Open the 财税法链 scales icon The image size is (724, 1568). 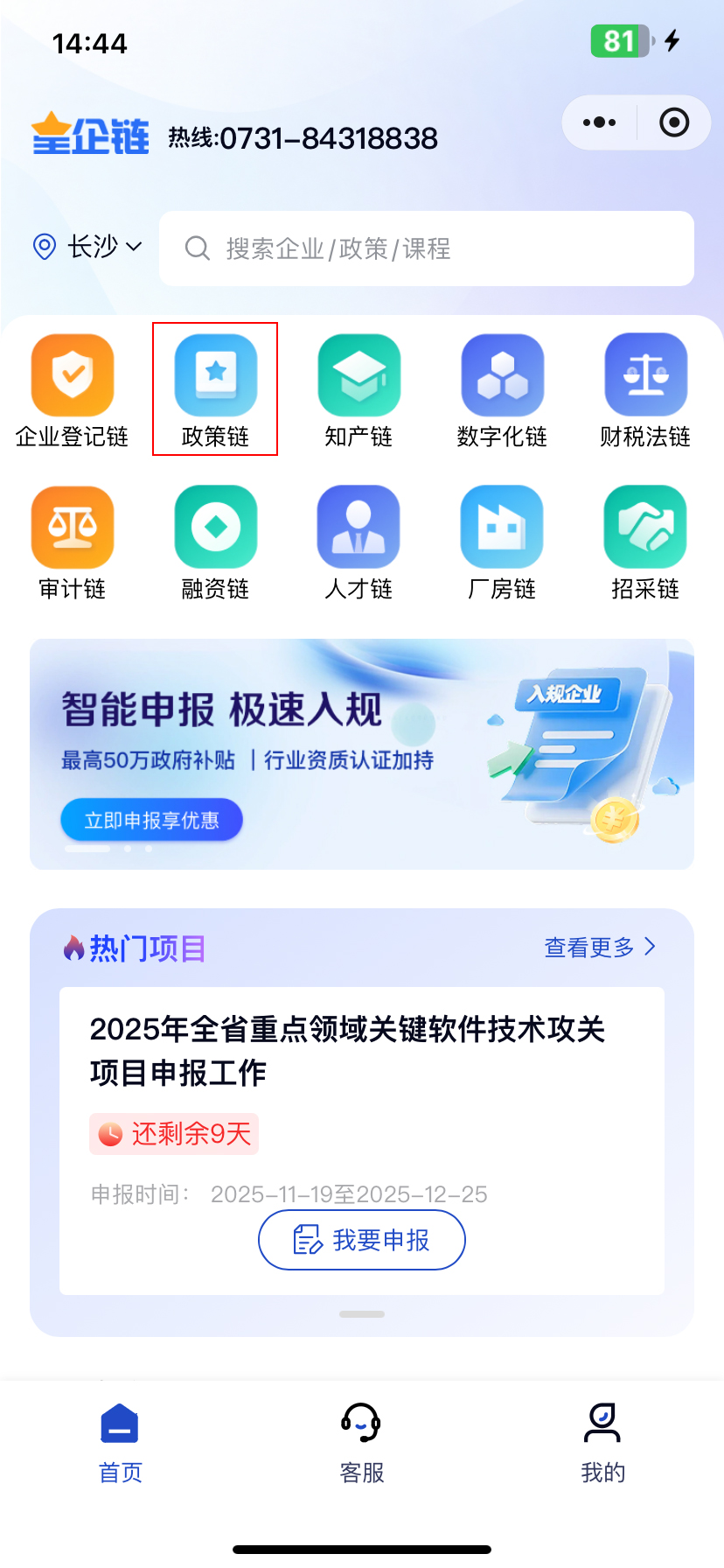pyautogui.click(x=645, y=374)
